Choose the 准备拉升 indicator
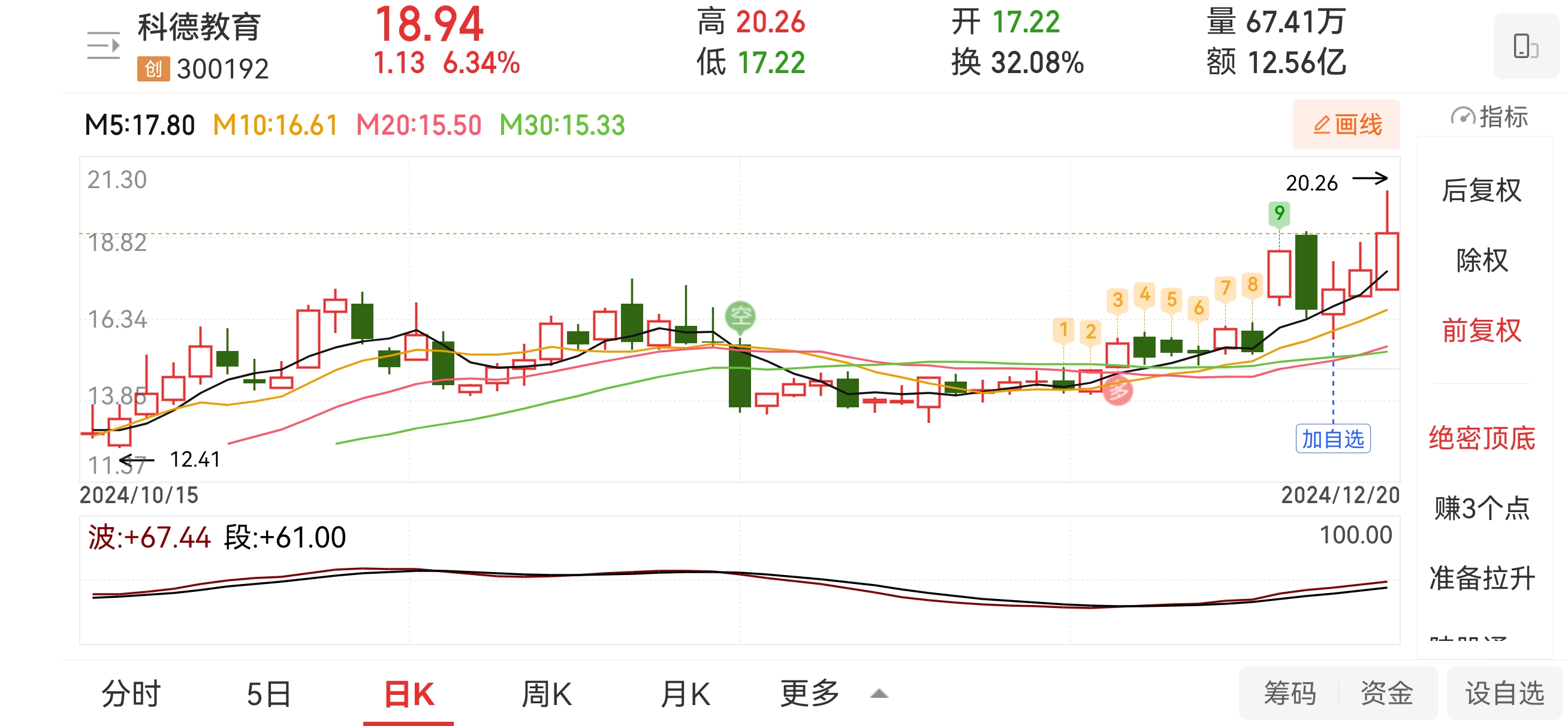The height and width of the screenshot is (726, 1568). tap(1482, 578)
